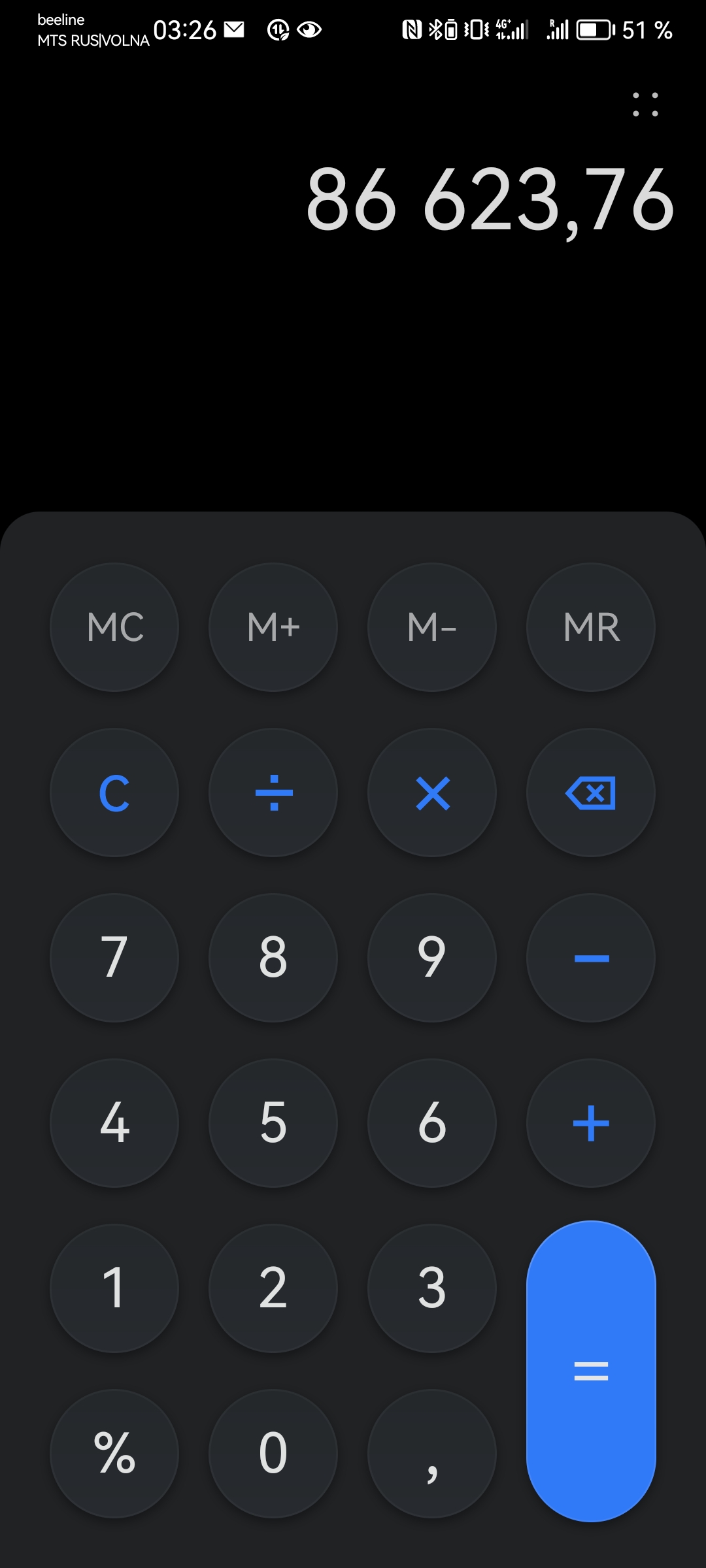Viewport: 706px width, 1568px height.
Task: Select the division operator
Action: [273, 792]
